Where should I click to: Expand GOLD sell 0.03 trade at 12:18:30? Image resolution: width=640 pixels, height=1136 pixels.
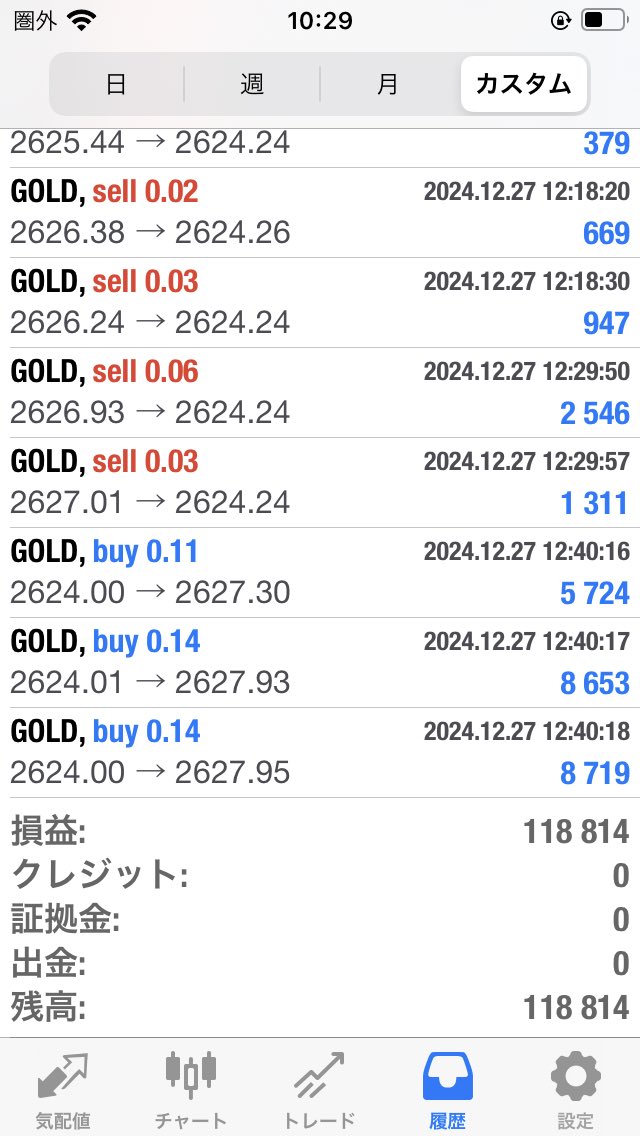320,302
